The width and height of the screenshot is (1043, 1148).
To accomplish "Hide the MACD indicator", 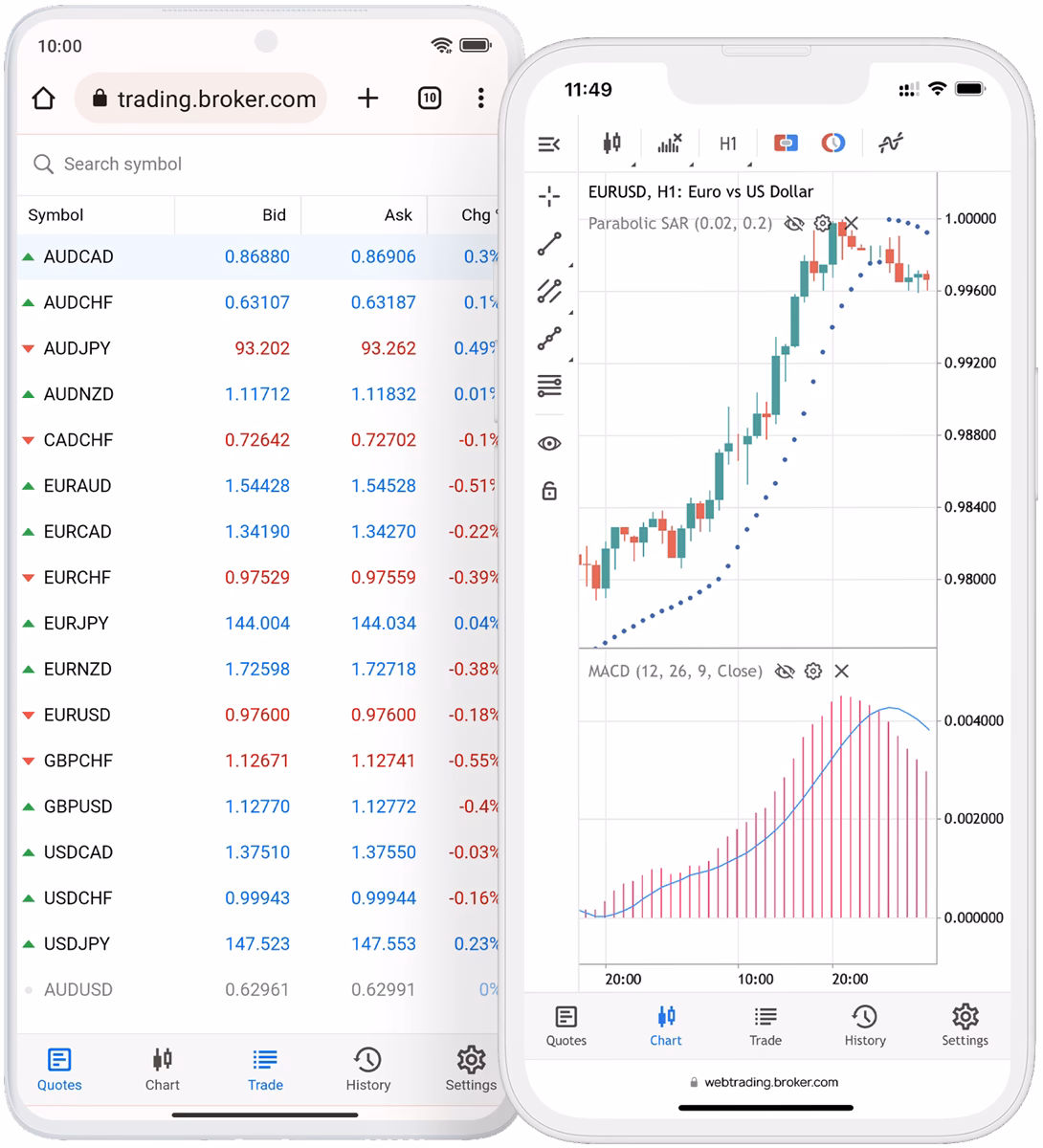I will (785, 672).
